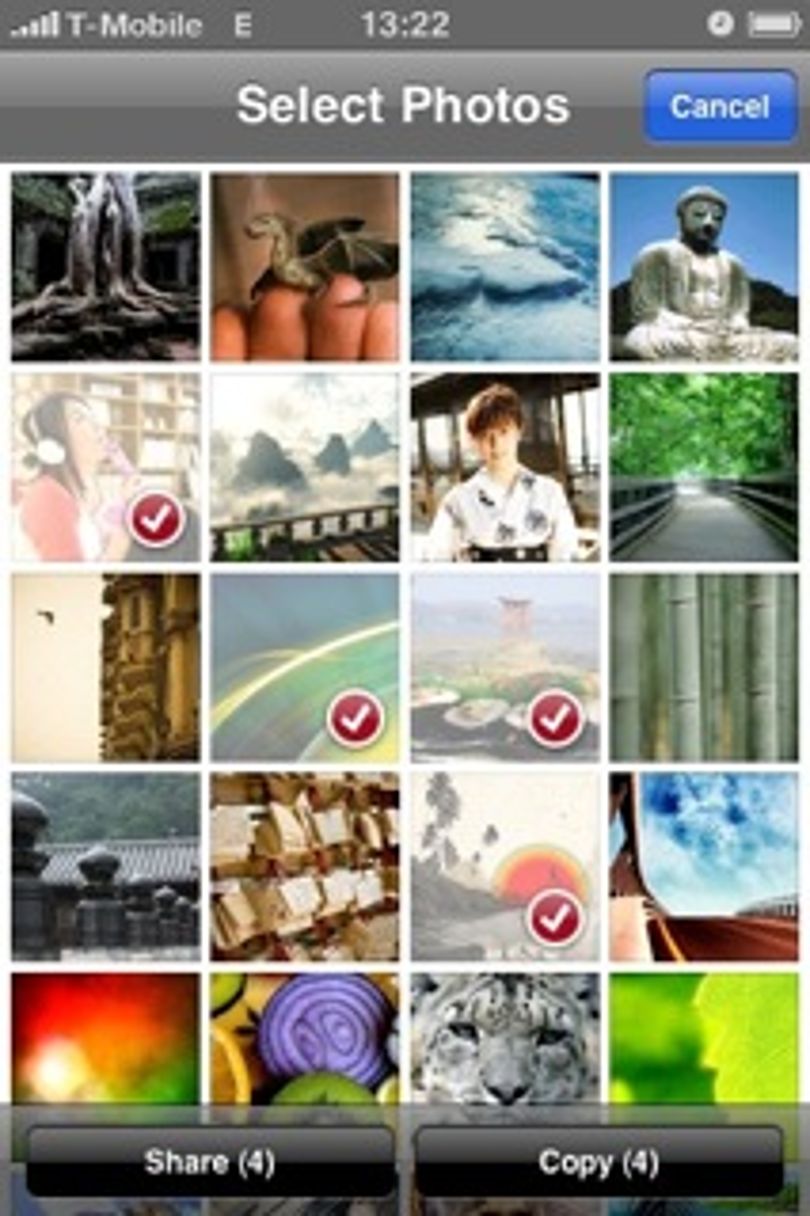Deselect the red torii gate photo
This screenshot has height=1216, width=810.
pos(505,667)
